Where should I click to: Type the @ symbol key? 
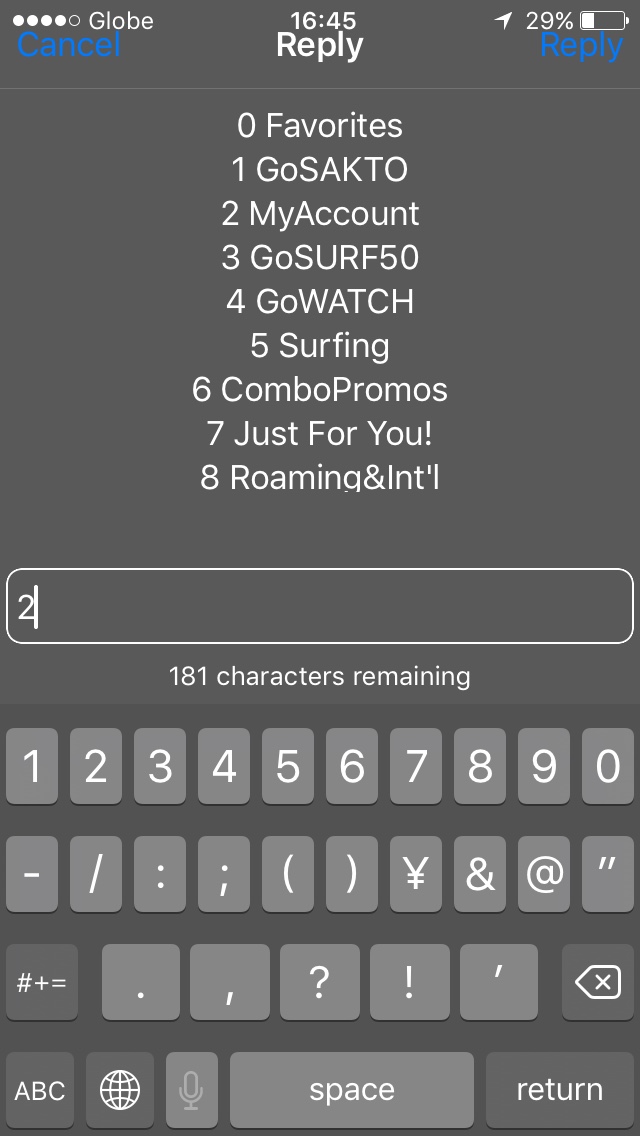[x=544, y=874]
